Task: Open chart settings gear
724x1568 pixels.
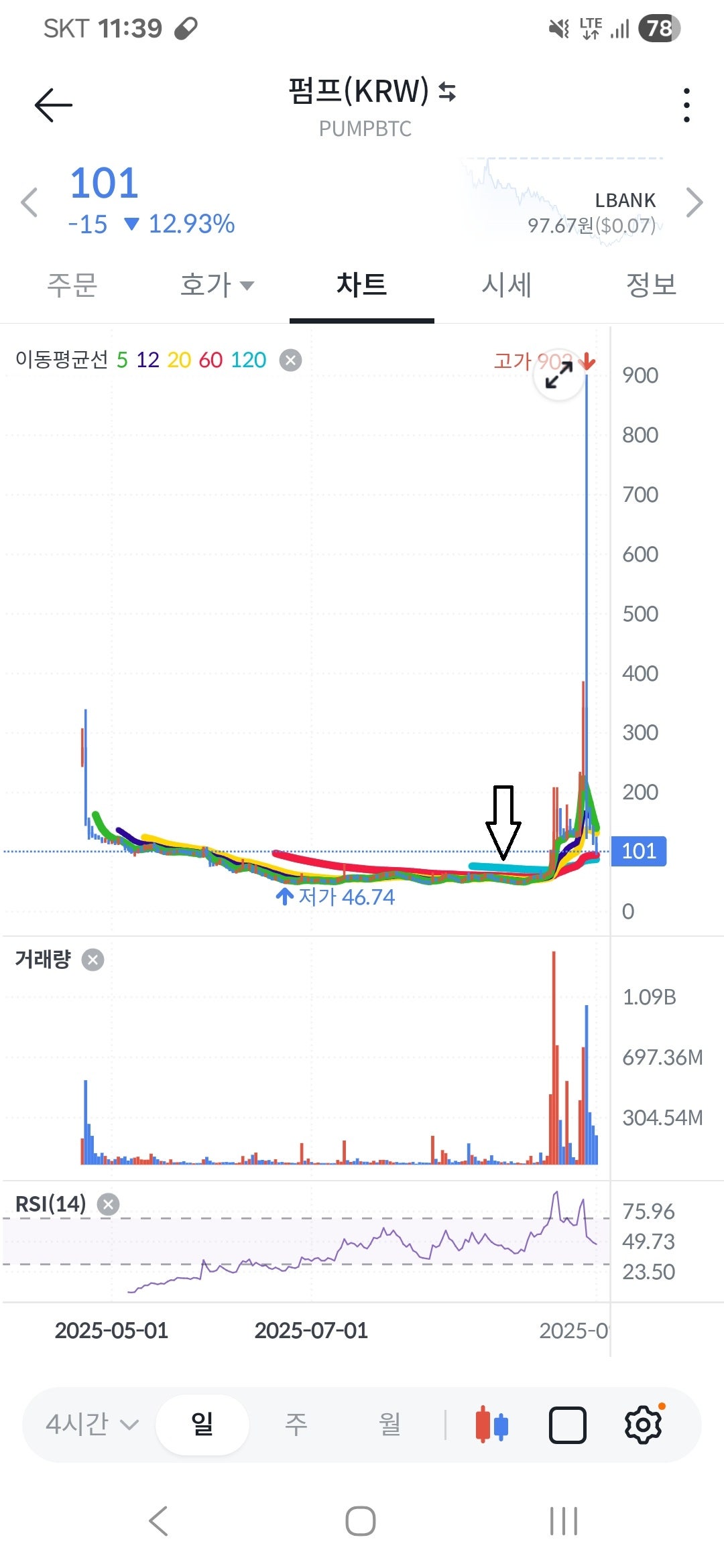Action: (643, 1425)
